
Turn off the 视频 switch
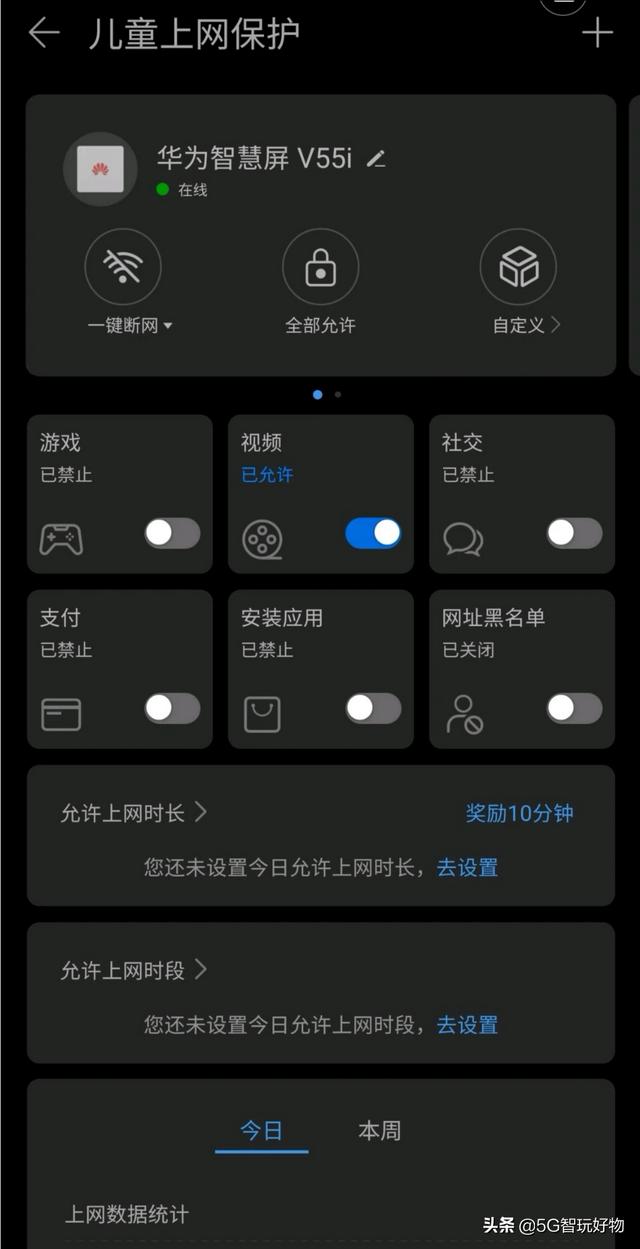click(373, 533)
